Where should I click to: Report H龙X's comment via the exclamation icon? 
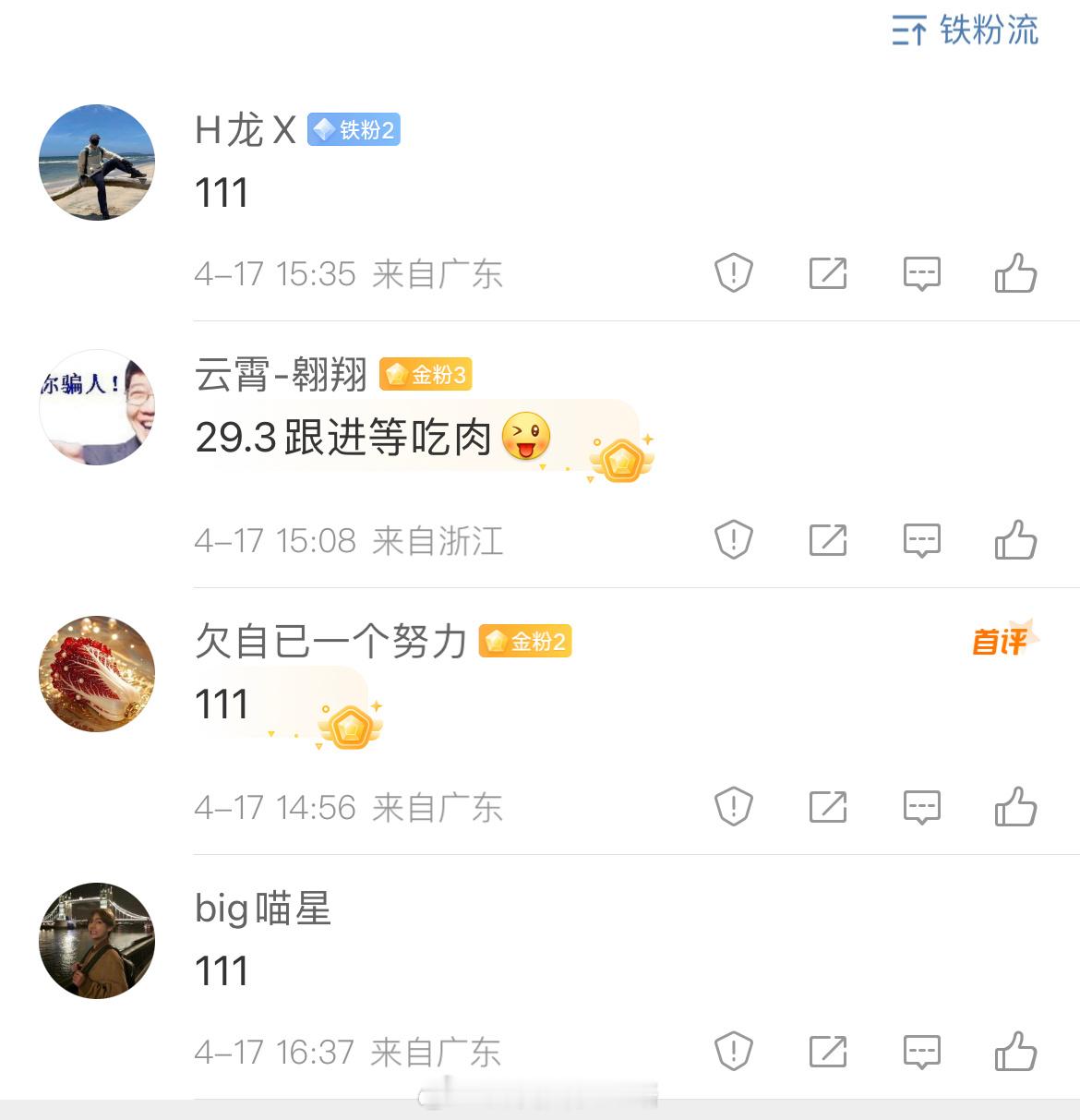pos(732,273)
